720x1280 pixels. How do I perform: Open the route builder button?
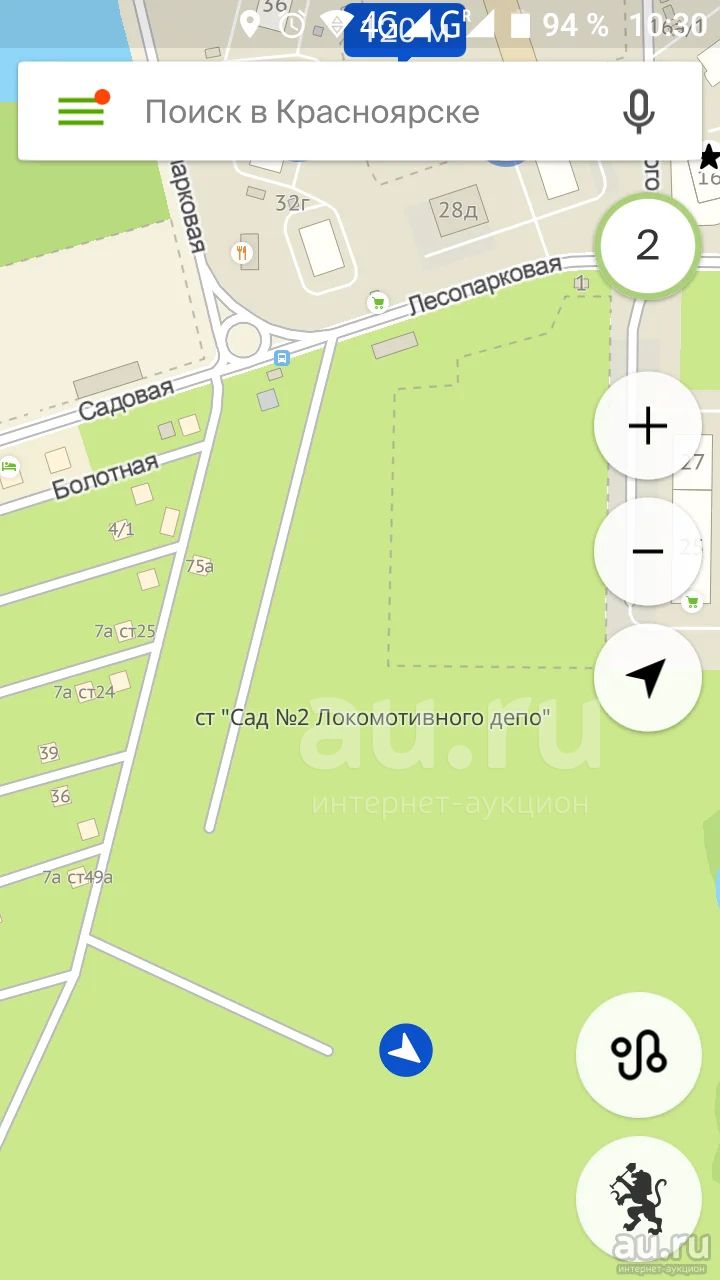point(639,1055)
